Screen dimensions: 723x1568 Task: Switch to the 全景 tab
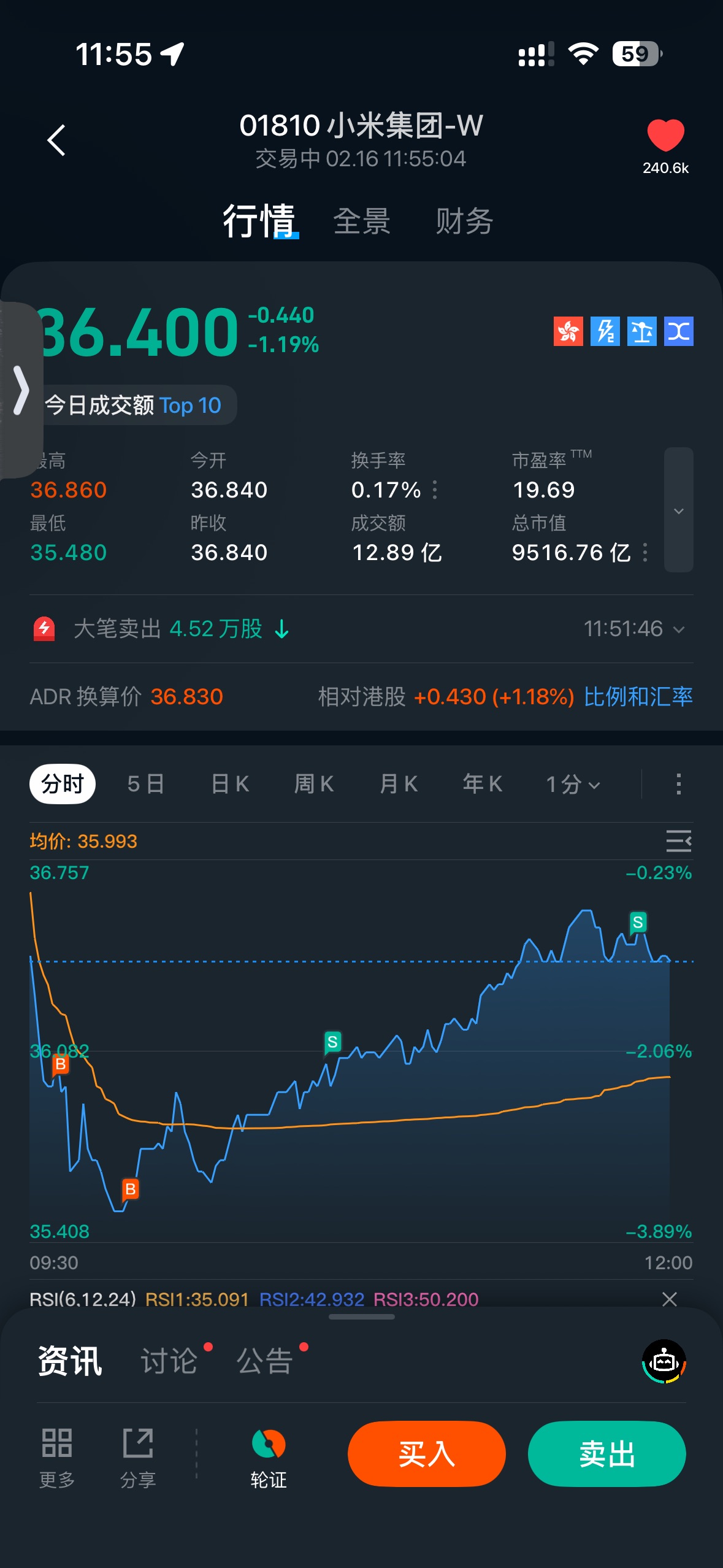[362, 221]
